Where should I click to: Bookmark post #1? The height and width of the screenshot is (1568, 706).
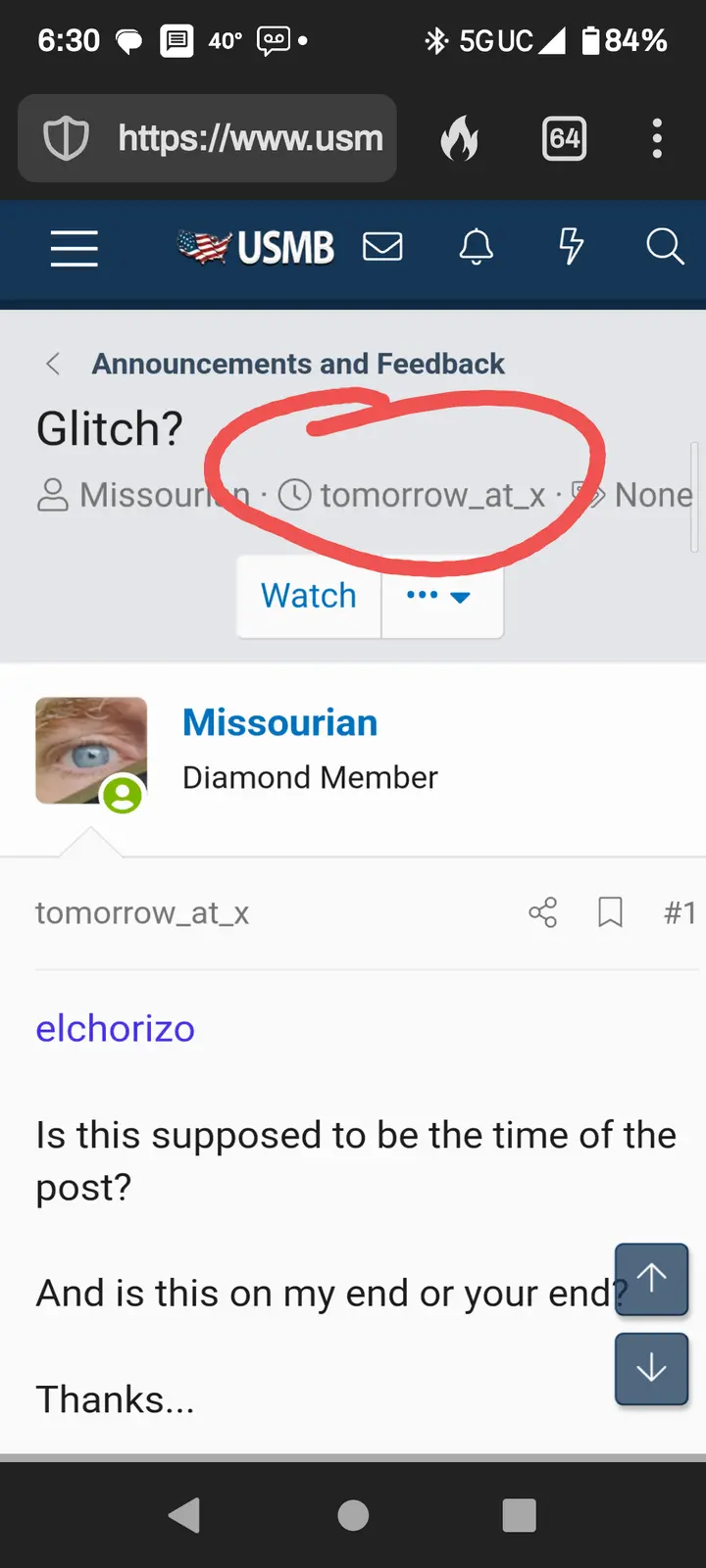[610, 912]
